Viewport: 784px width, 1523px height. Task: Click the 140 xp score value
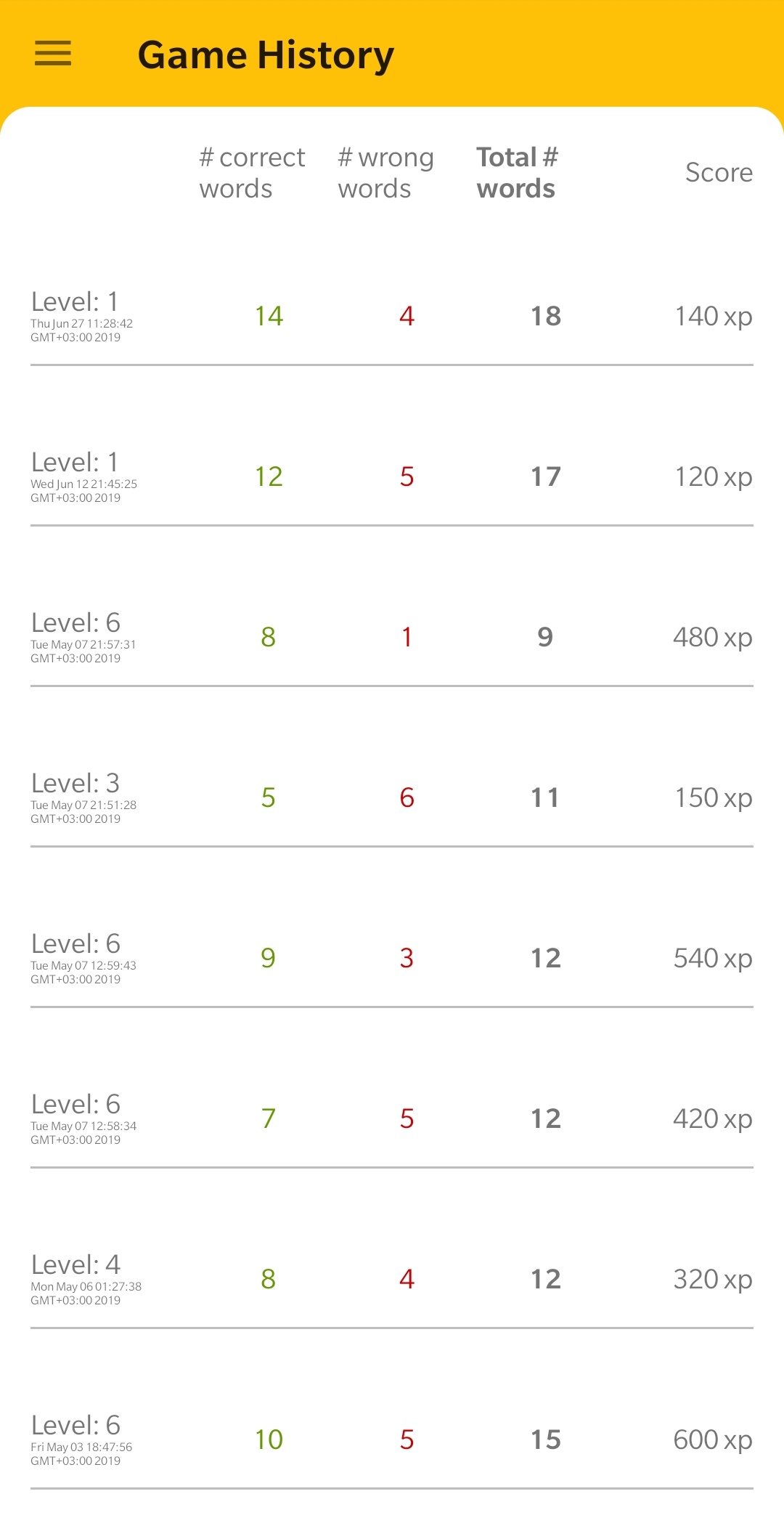tap(712, 316)
